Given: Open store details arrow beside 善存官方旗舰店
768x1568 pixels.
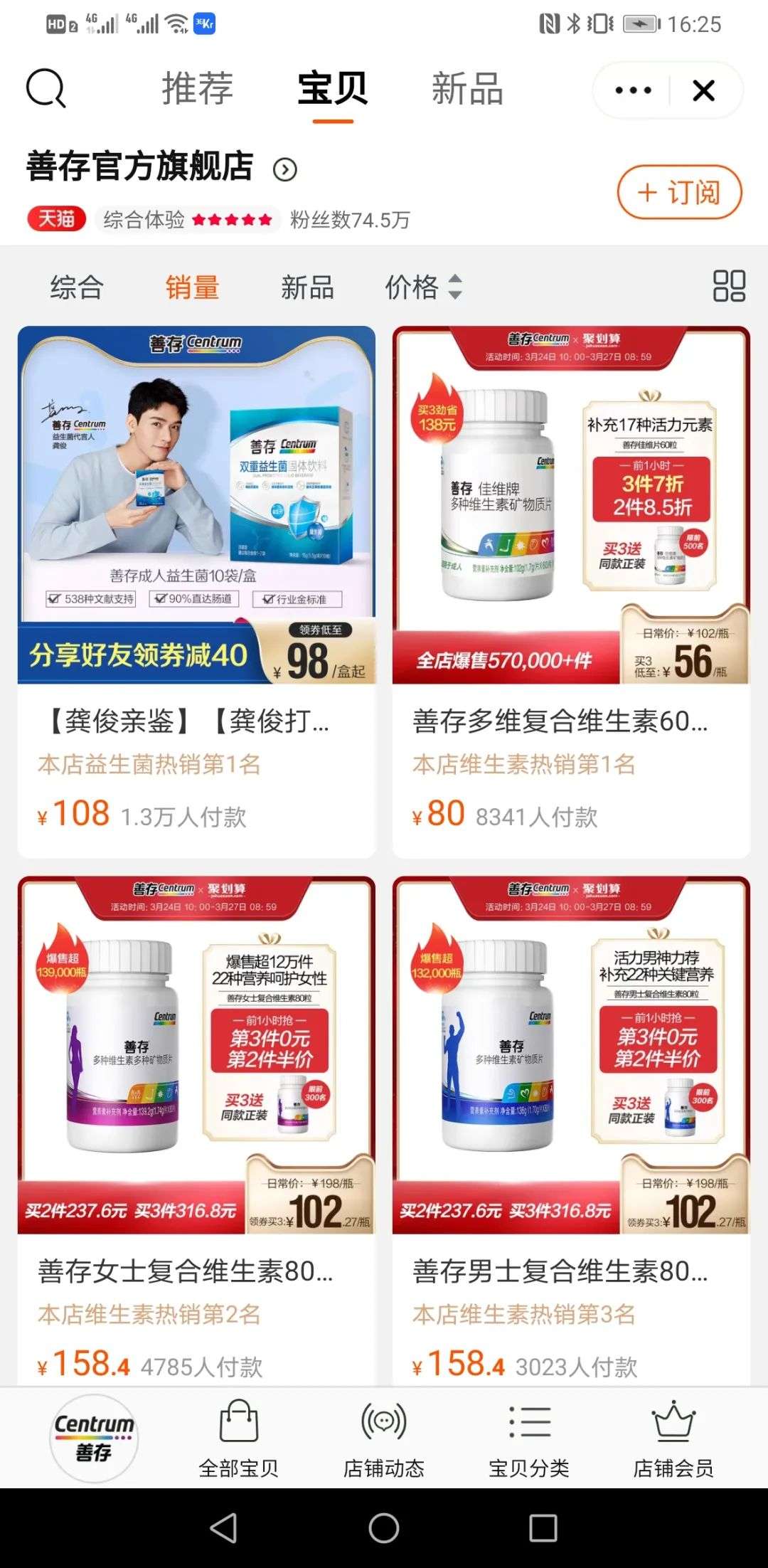Looking at the screenshot, I should click(x=285, y=169).
